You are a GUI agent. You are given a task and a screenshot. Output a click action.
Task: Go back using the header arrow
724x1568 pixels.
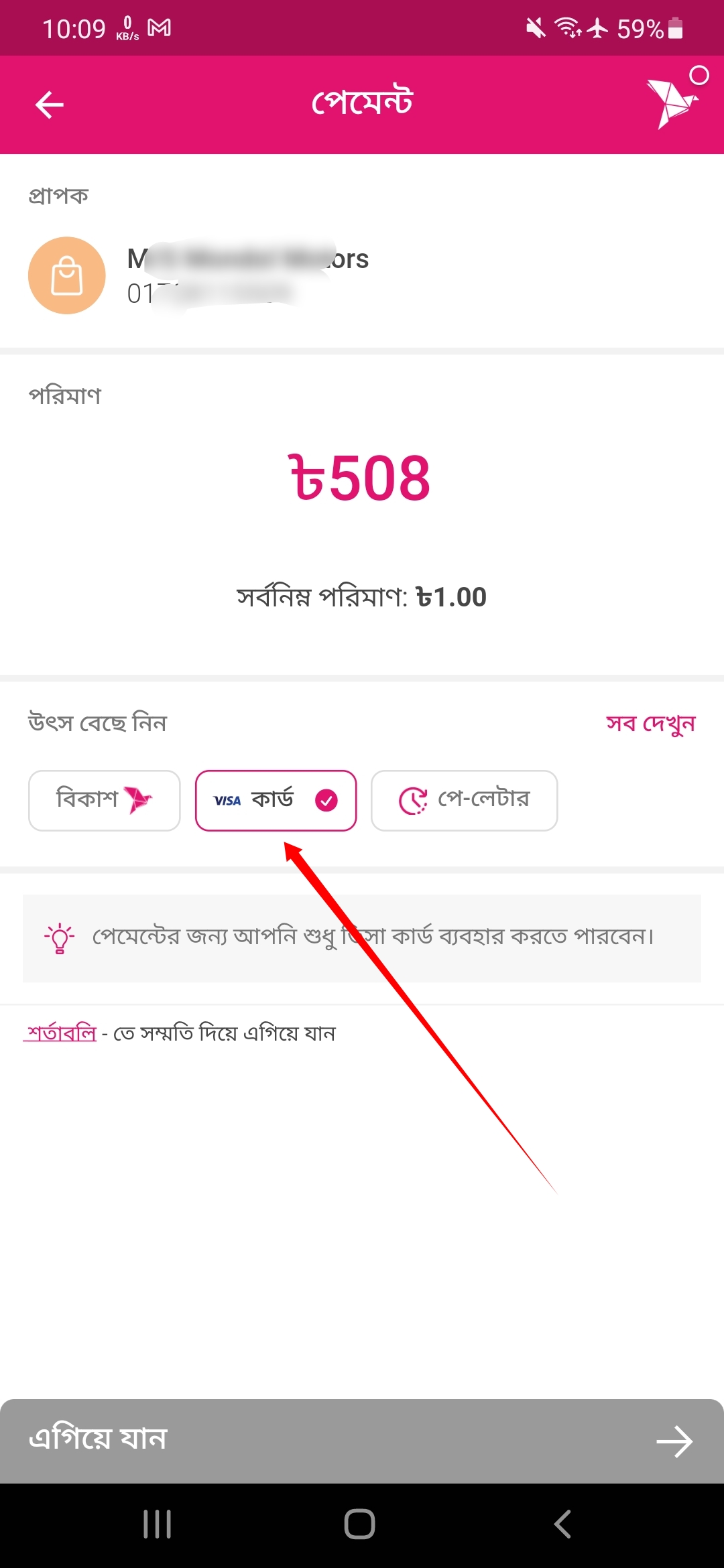click(x=49, y=105)
